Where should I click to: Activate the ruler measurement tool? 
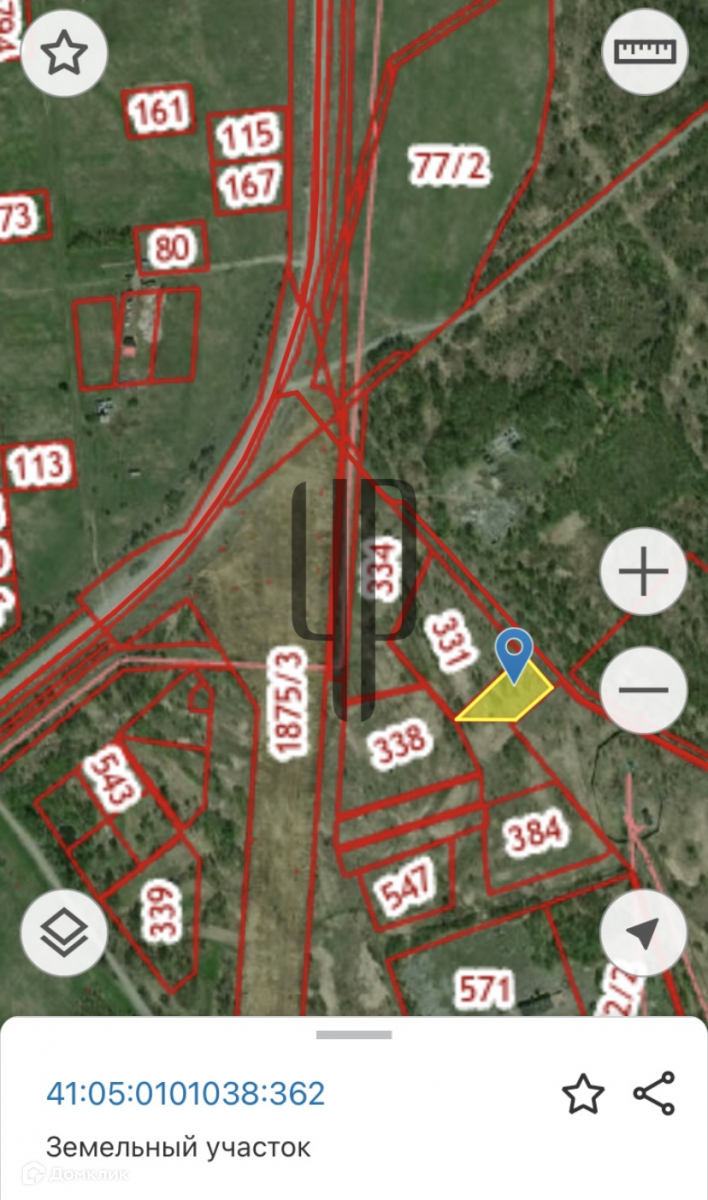tap(645, 51)
